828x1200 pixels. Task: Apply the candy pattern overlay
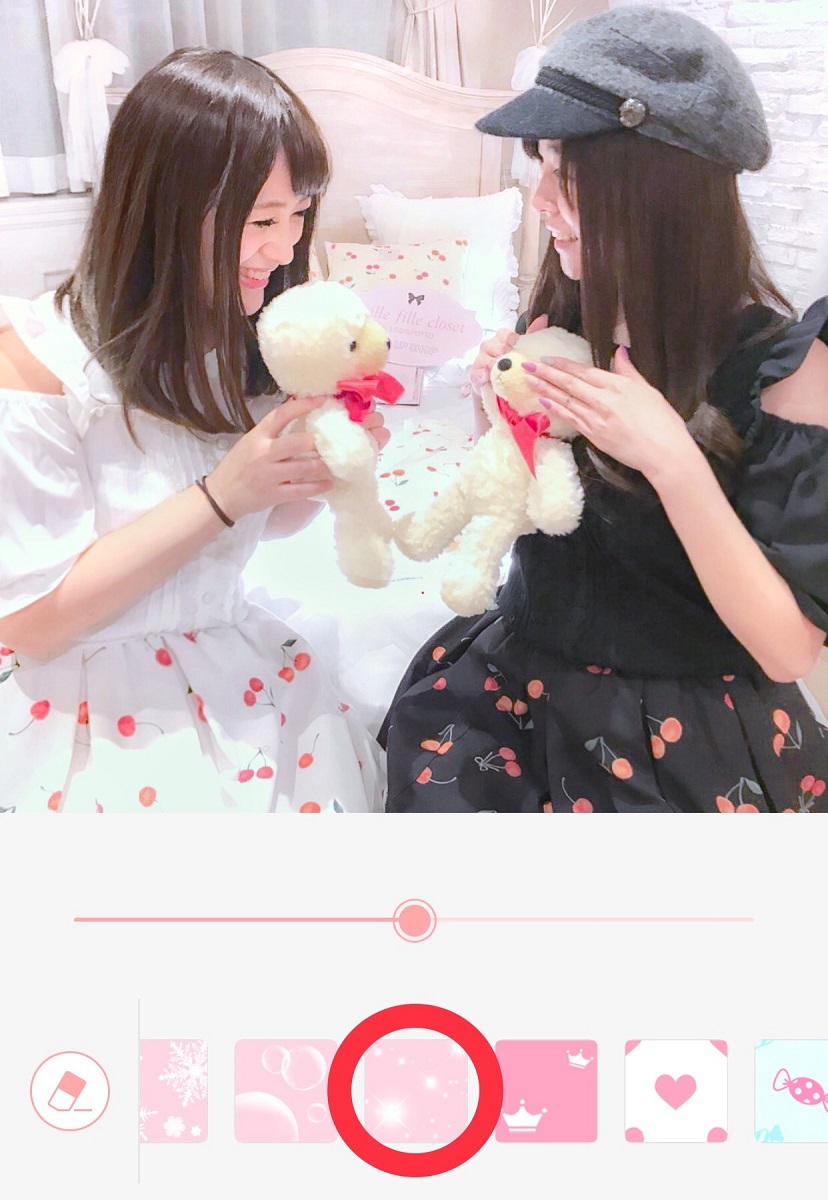click(x=792, y=1090)
